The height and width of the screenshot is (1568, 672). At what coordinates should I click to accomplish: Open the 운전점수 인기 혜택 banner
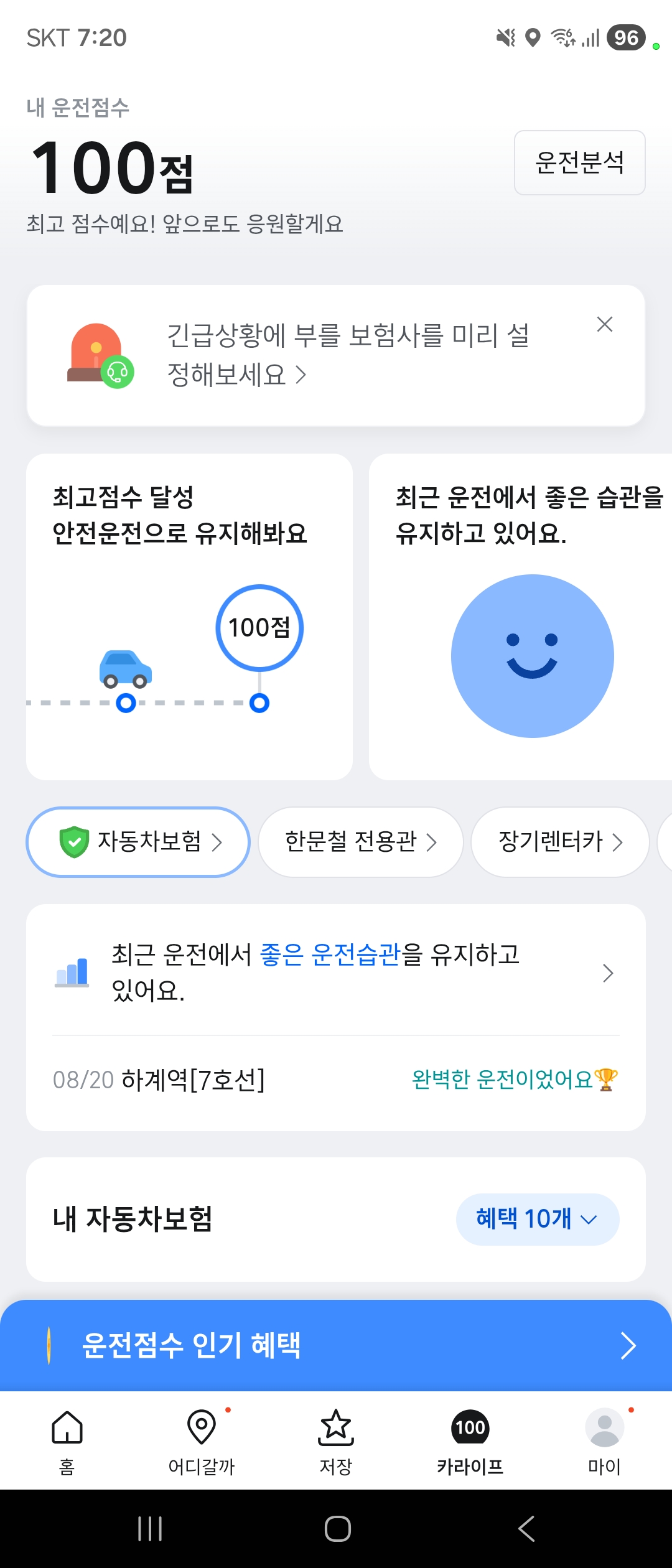[336, 1345]
